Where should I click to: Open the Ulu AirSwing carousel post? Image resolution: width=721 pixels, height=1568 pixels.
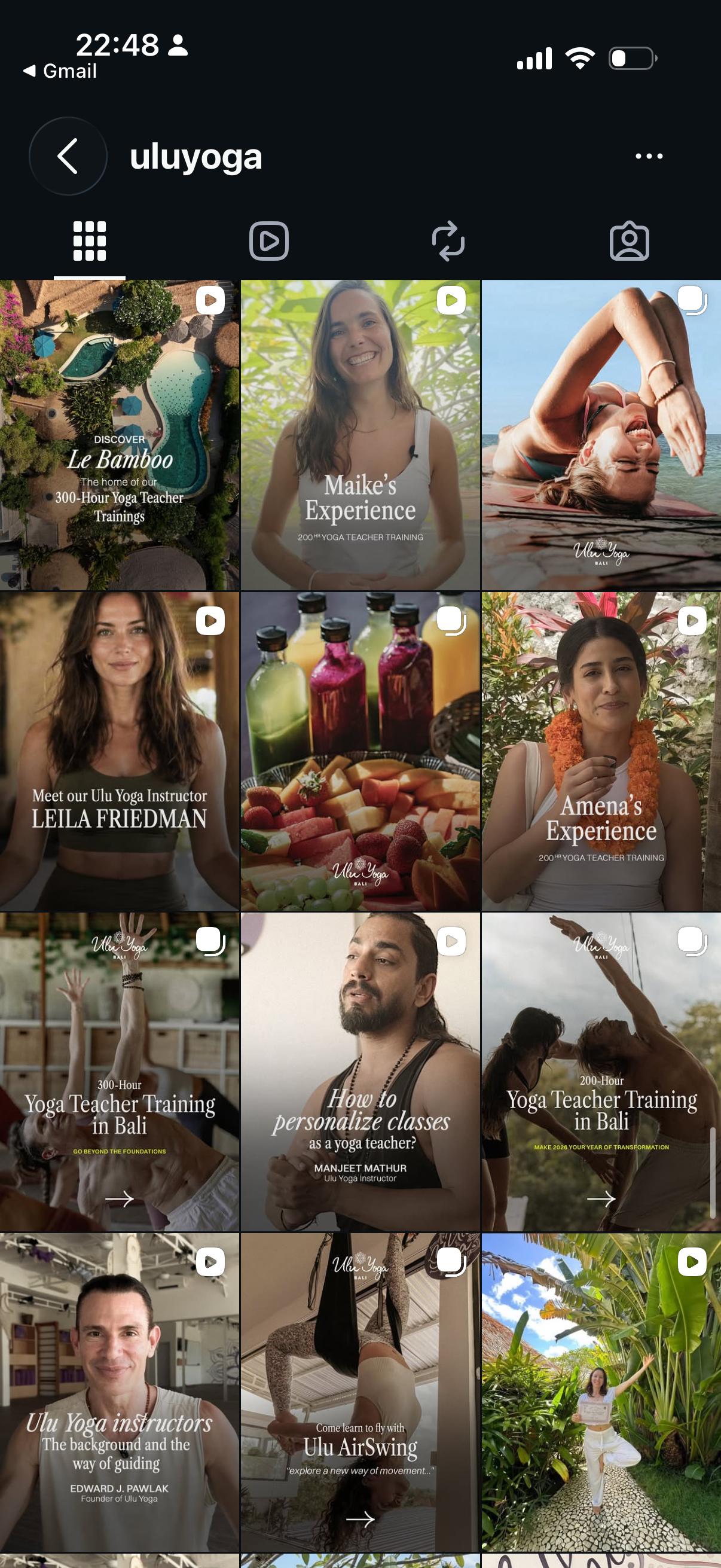pyautogui.click(x=360, y=1392)
